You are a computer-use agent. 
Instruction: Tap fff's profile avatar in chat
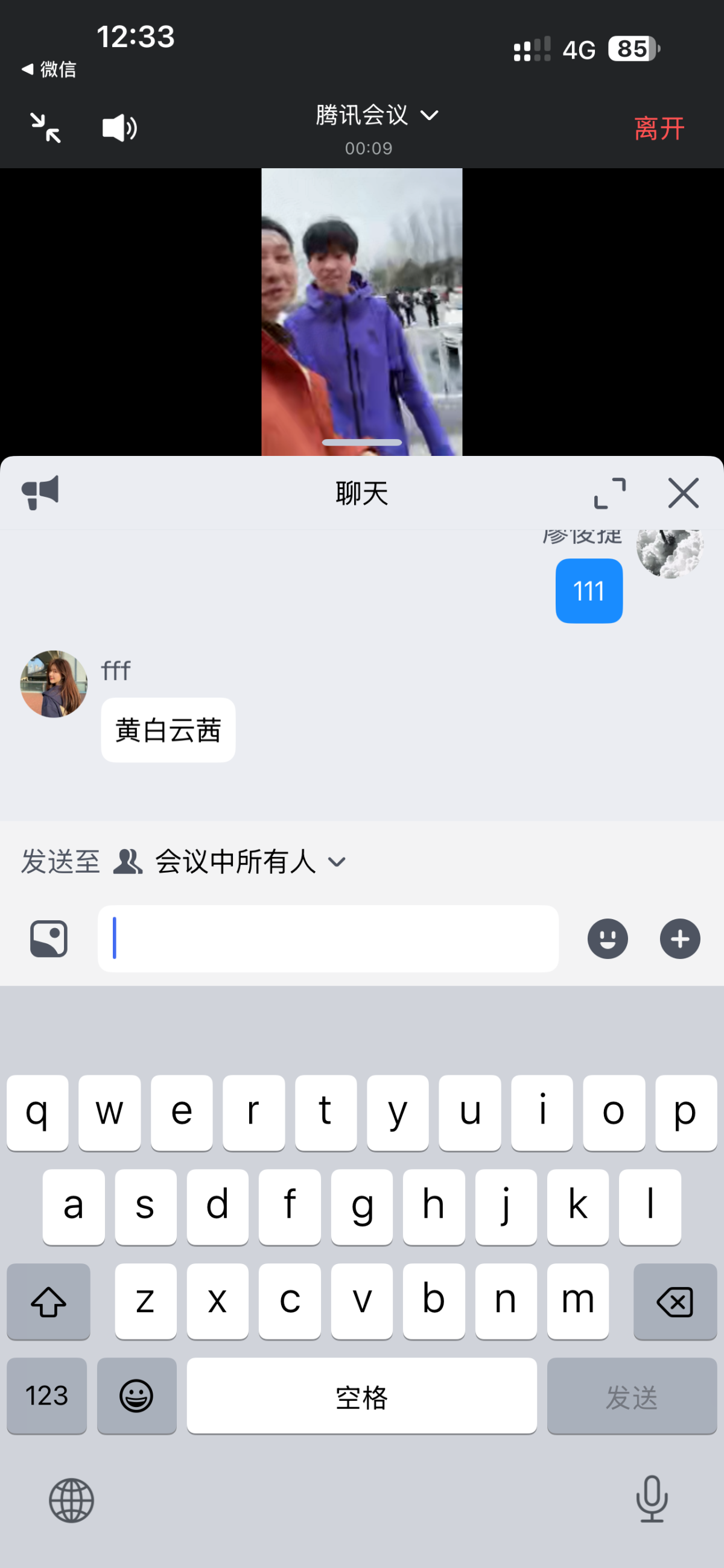click(54, 683)
